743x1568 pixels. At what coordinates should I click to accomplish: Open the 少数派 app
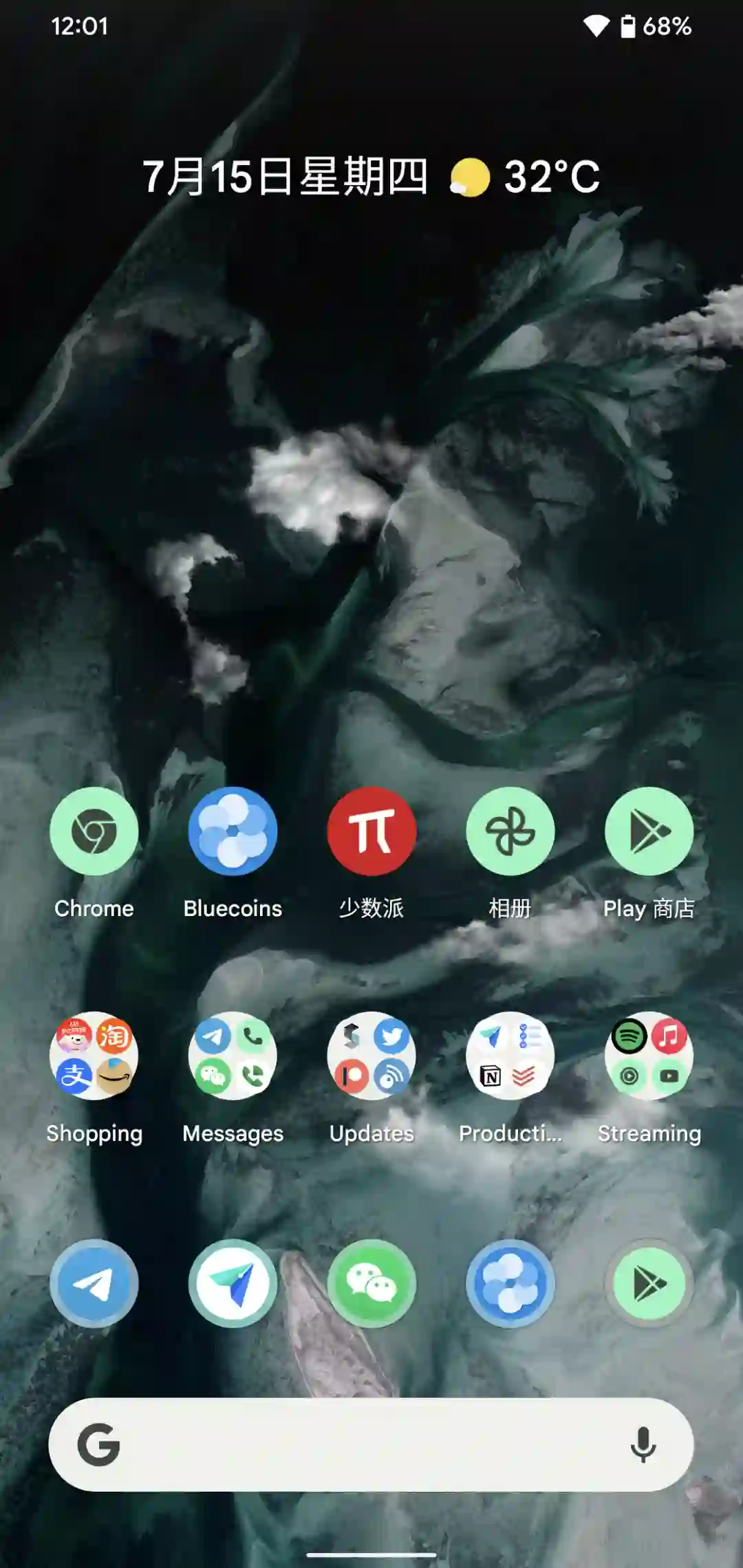371,831
